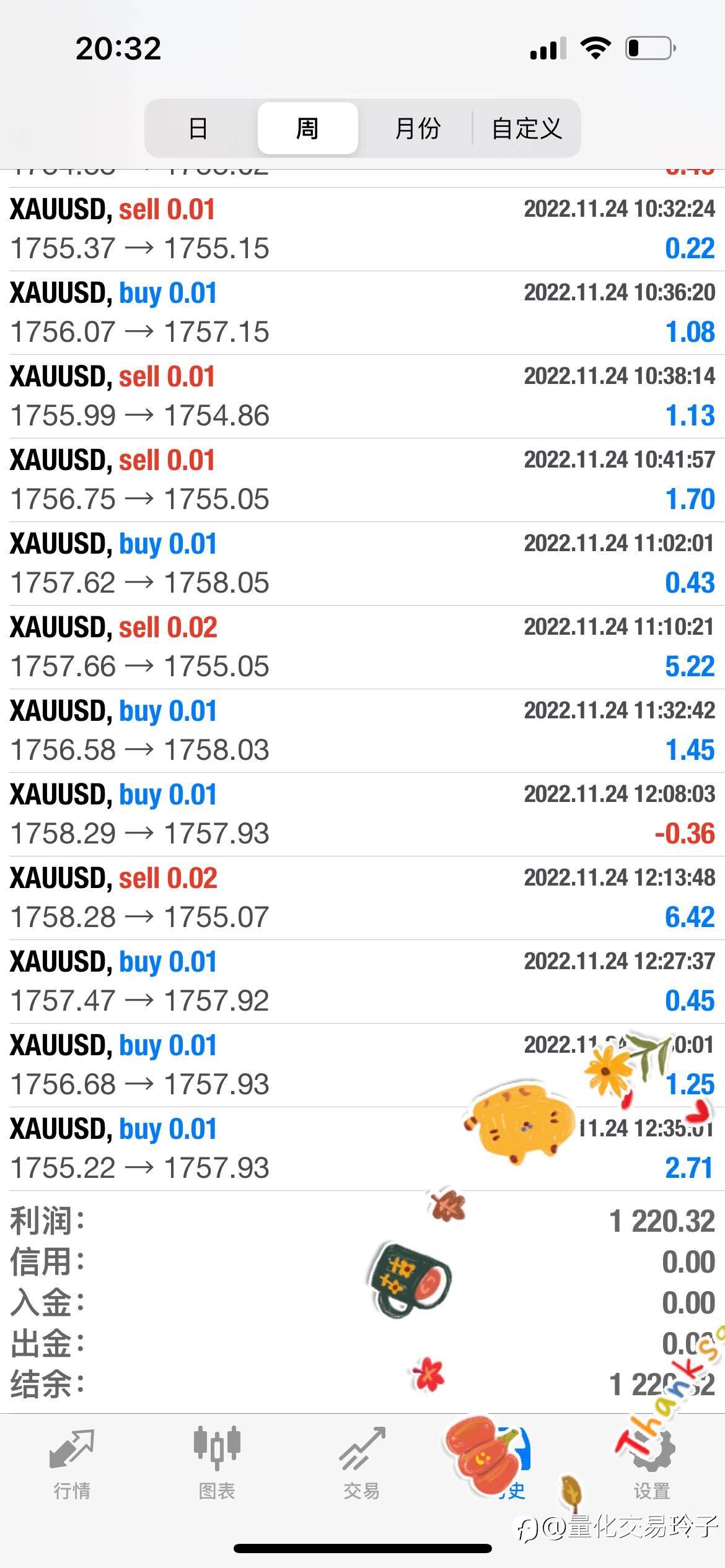Image resolution: width=725 pixels, height=1568 pixels.
Task: Open the buy trade at 11:32:42
Action: coord(362,731)
